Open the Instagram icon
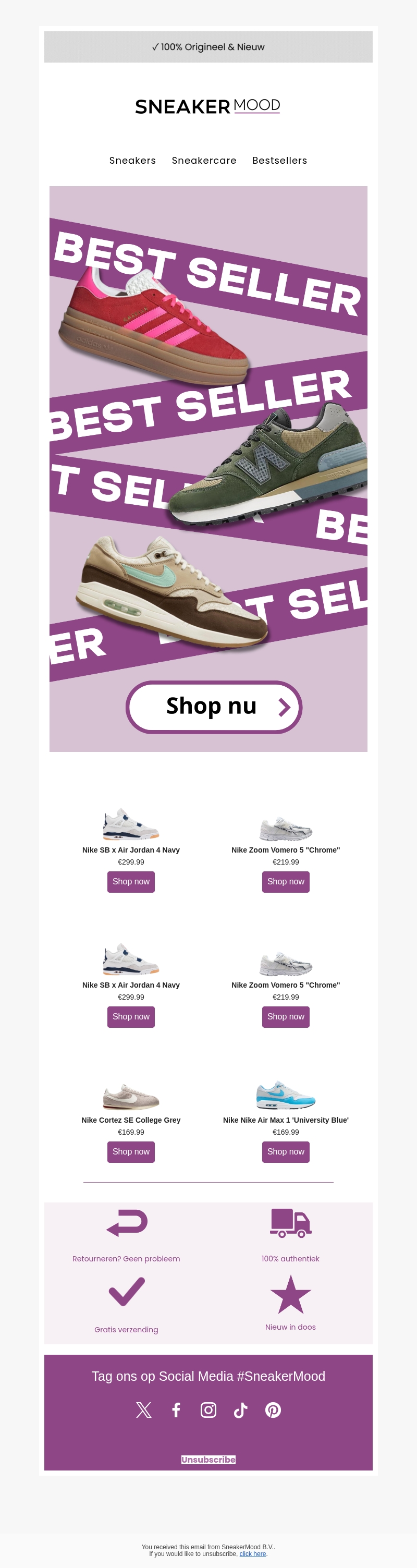 tap(208, 1409)
